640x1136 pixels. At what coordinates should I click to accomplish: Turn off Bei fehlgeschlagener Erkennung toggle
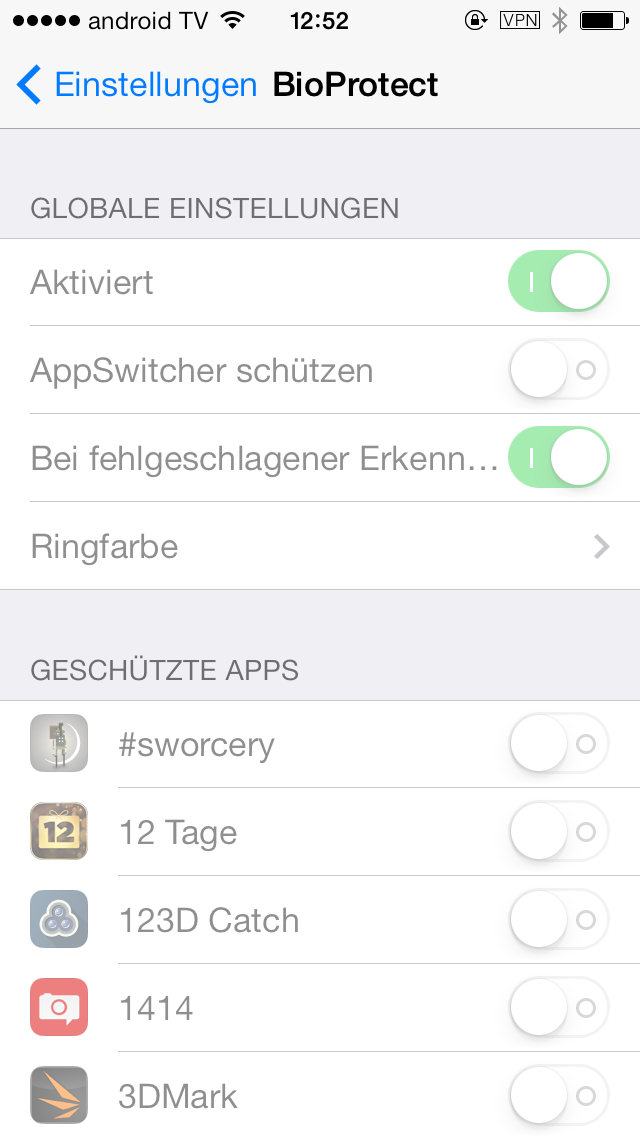558,458
